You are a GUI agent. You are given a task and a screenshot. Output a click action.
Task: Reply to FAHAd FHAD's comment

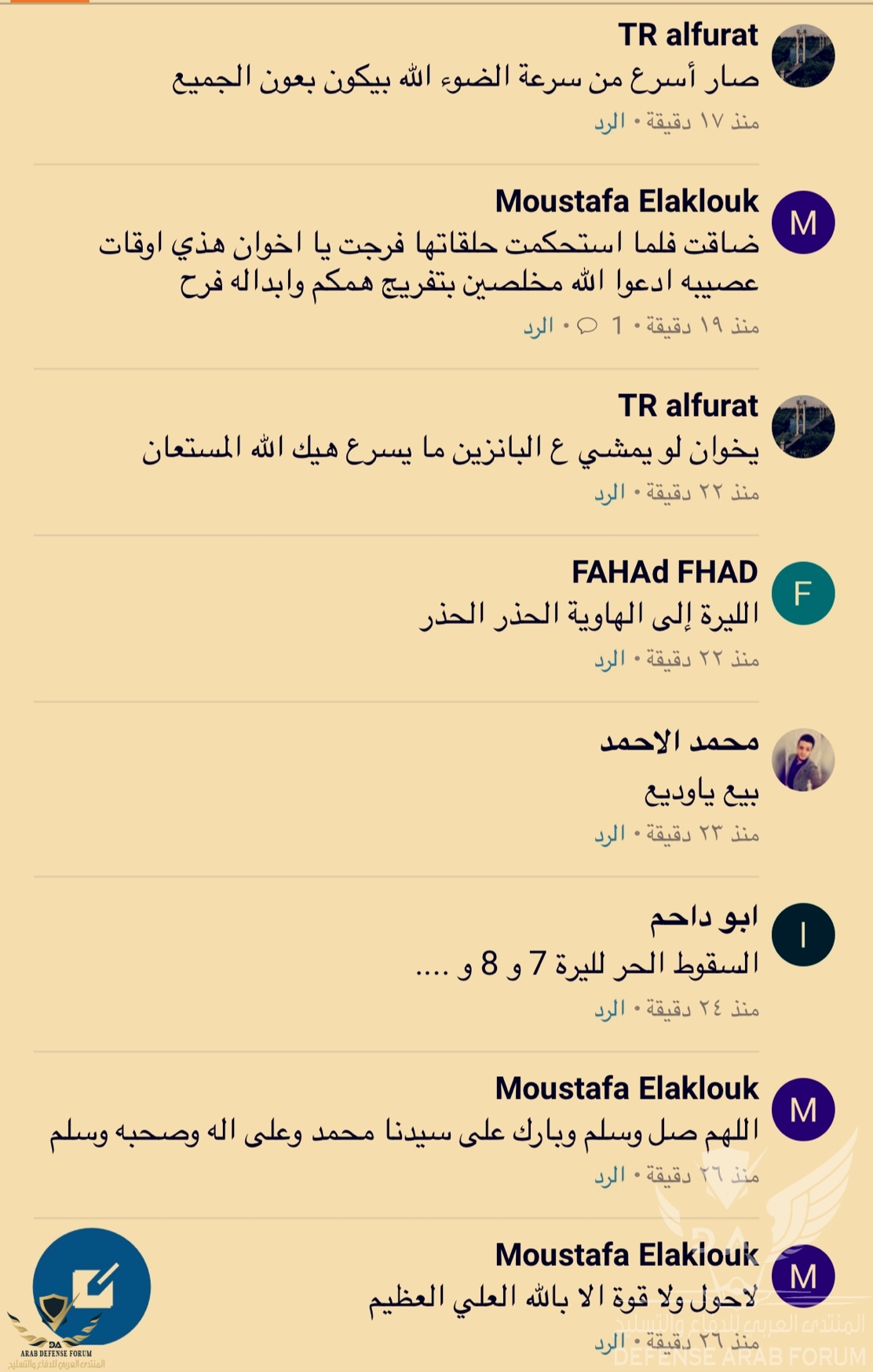(609, 659)
